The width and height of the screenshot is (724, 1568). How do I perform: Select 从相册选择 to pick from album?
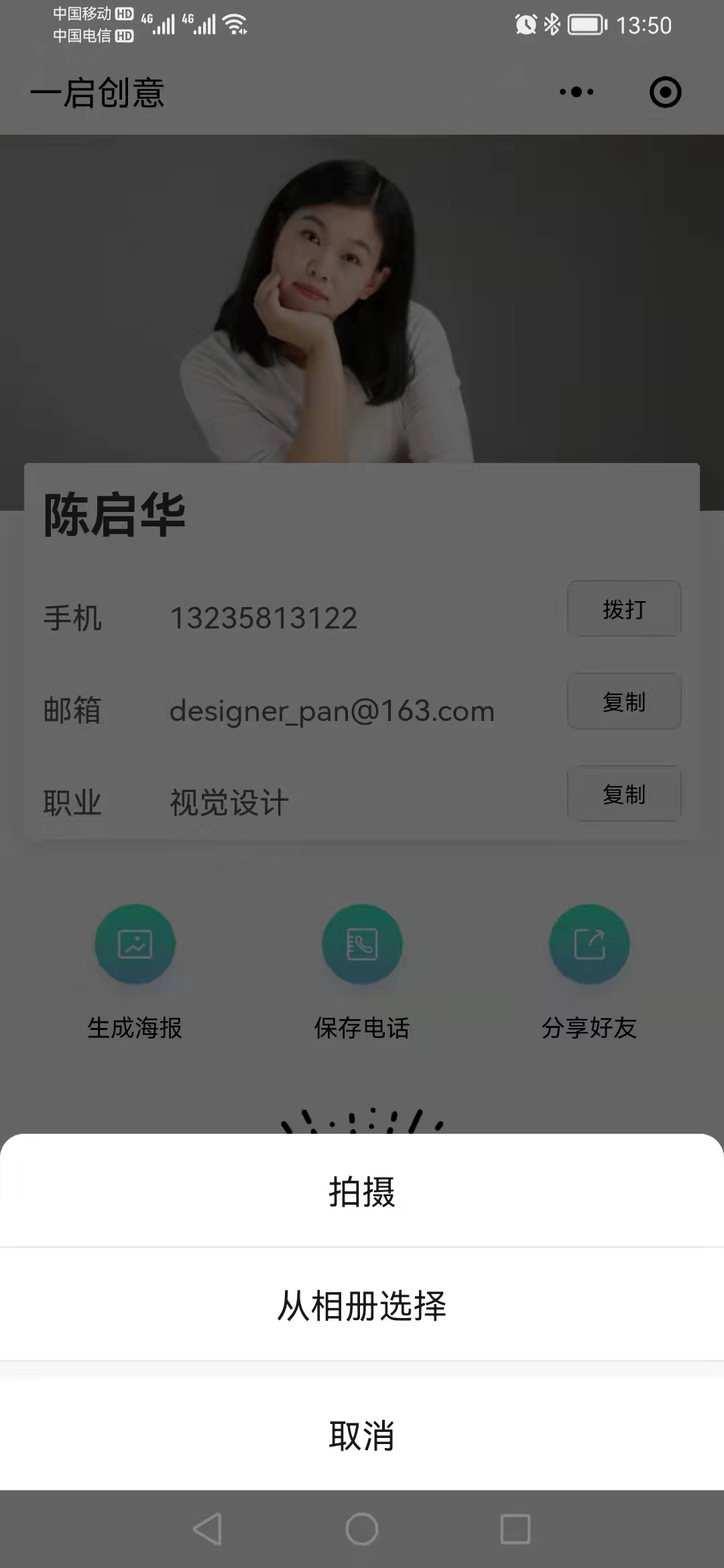tap(362, 1305)
